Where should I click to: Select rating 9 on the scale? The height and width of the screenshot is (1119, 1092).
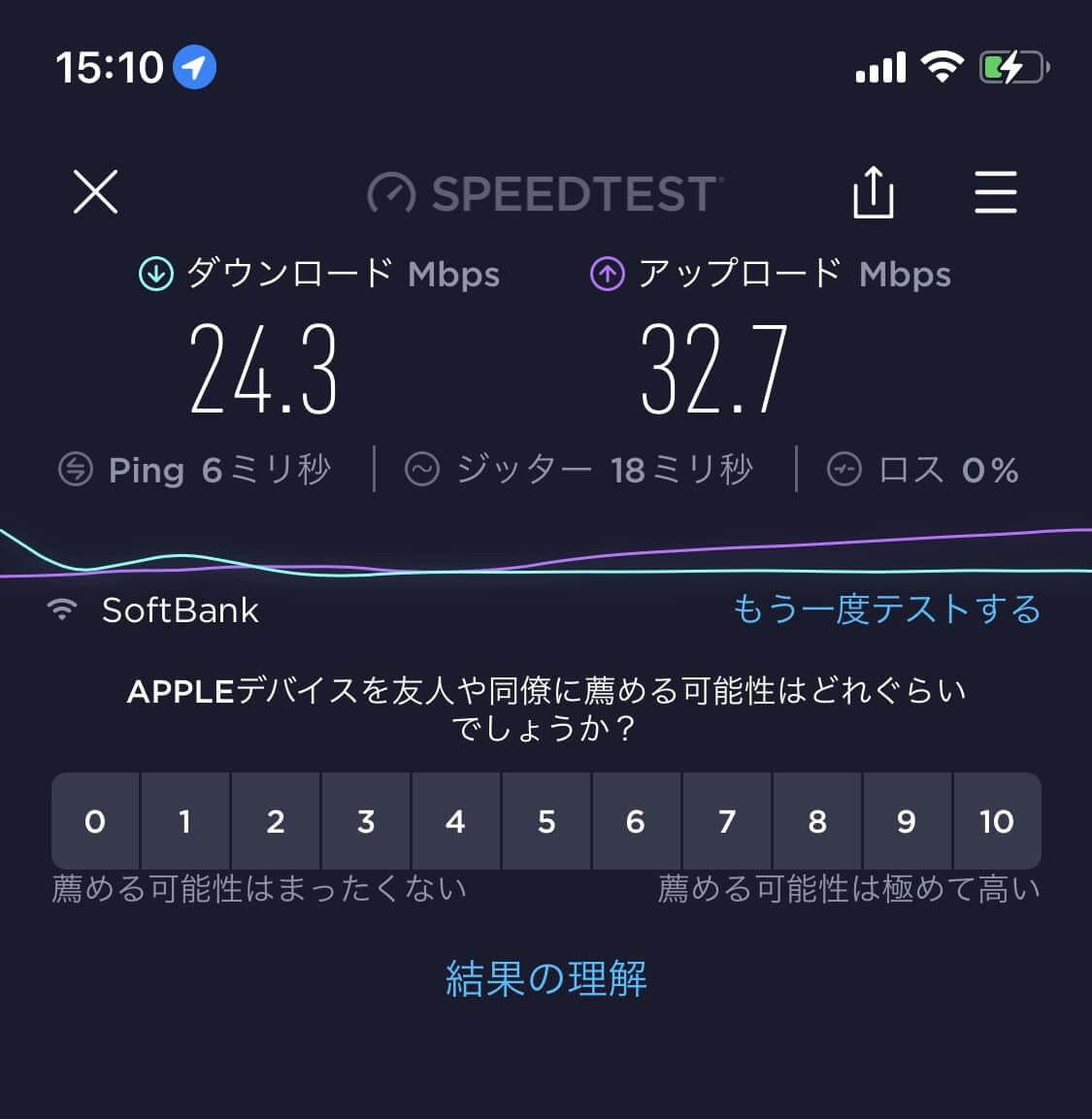(907, 821)
